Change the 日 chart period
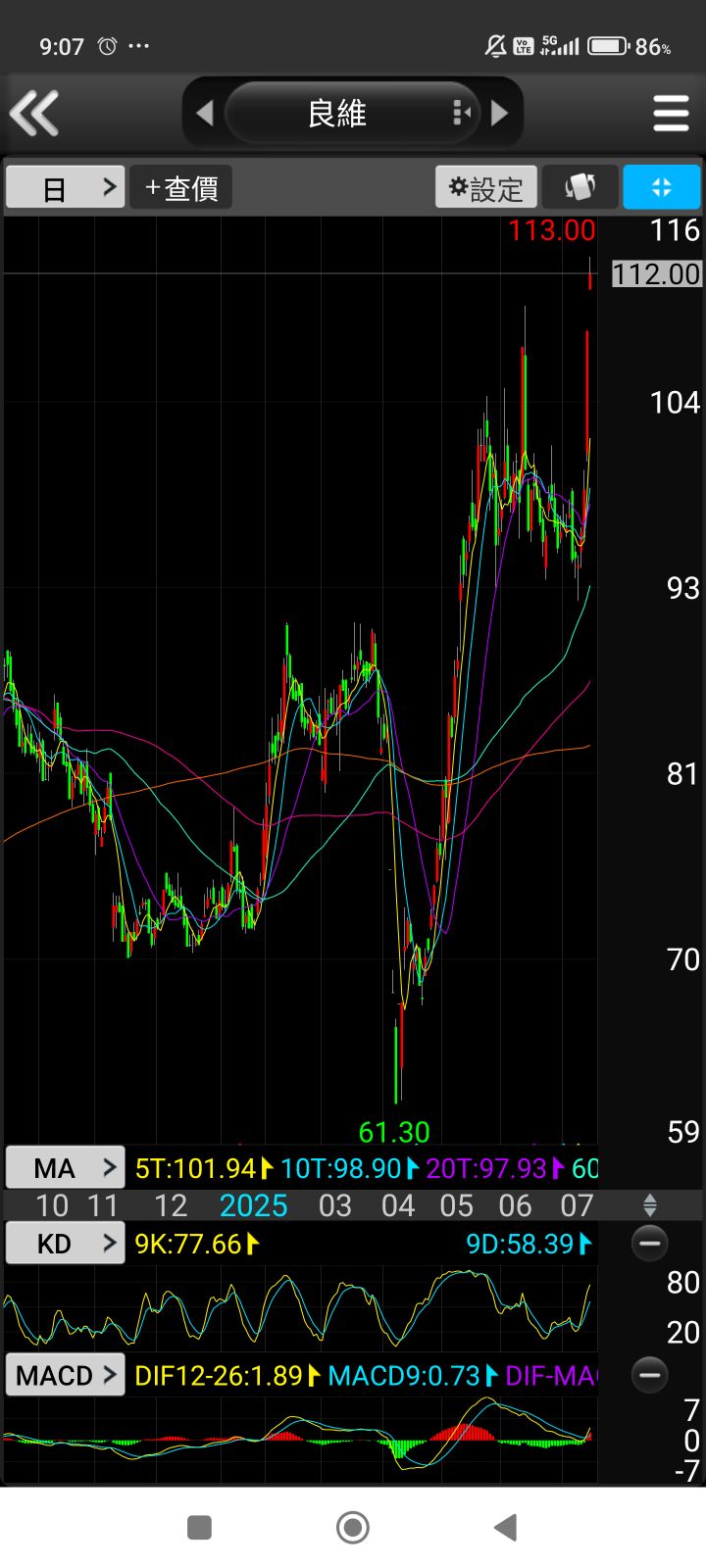 point(65,187)
